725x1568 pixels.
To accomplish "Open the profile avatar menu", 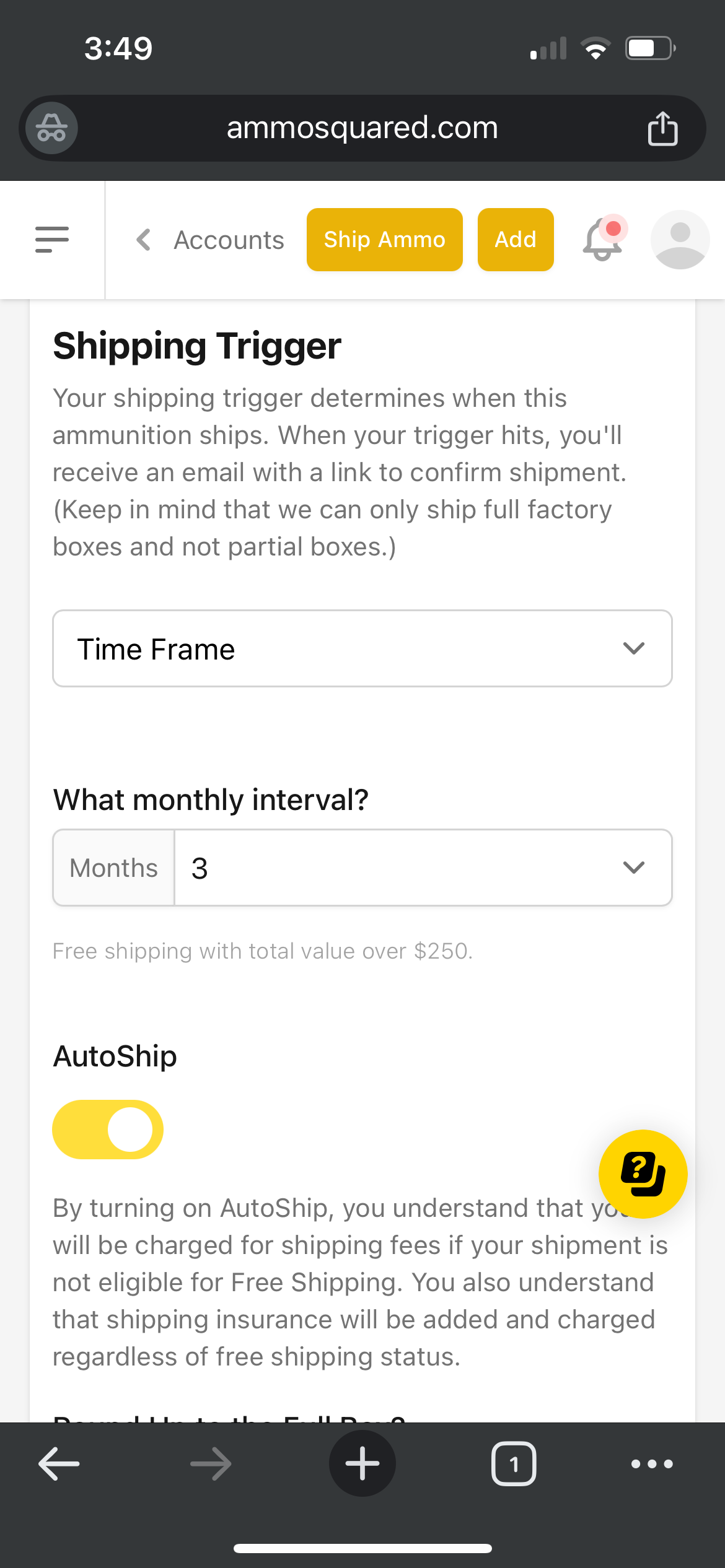I will [x=679, y=240].
